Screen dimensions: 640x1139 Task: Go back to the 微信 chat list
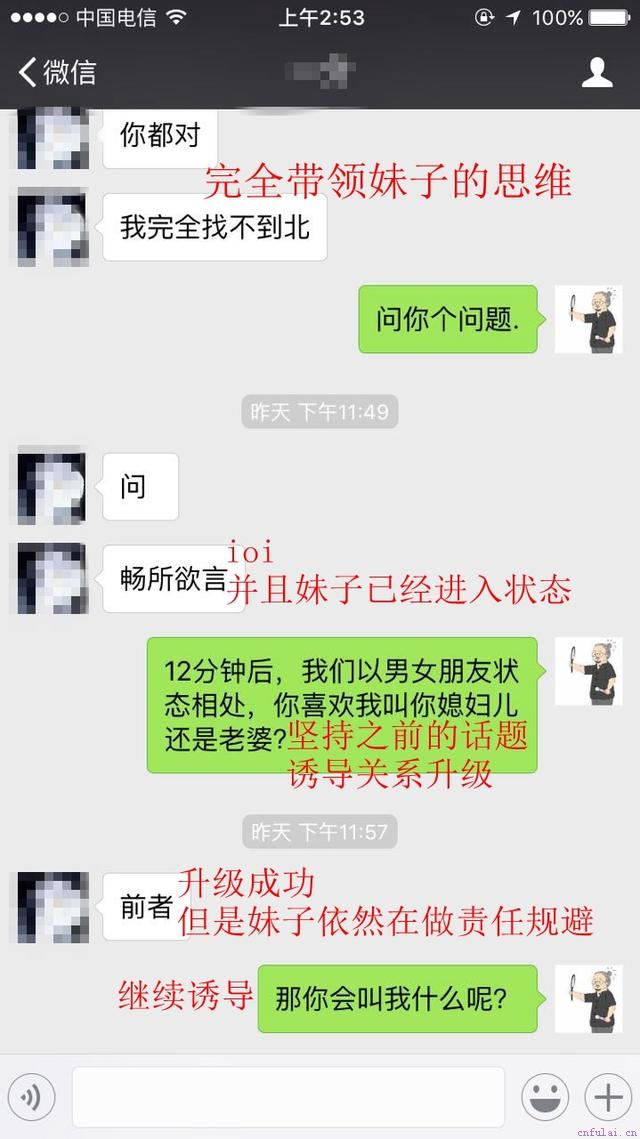point(56,72)
